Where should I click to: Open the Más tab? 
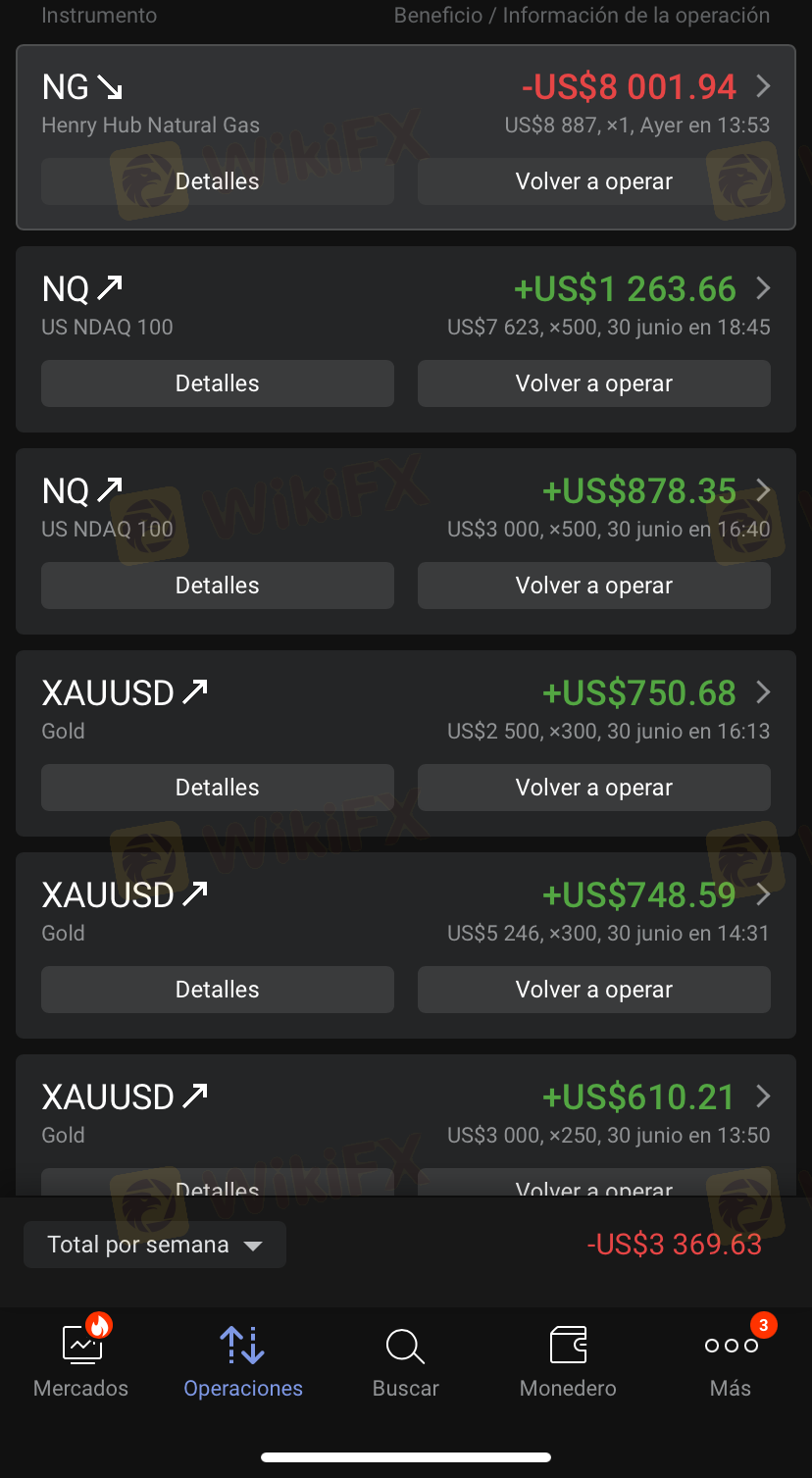731,1360
